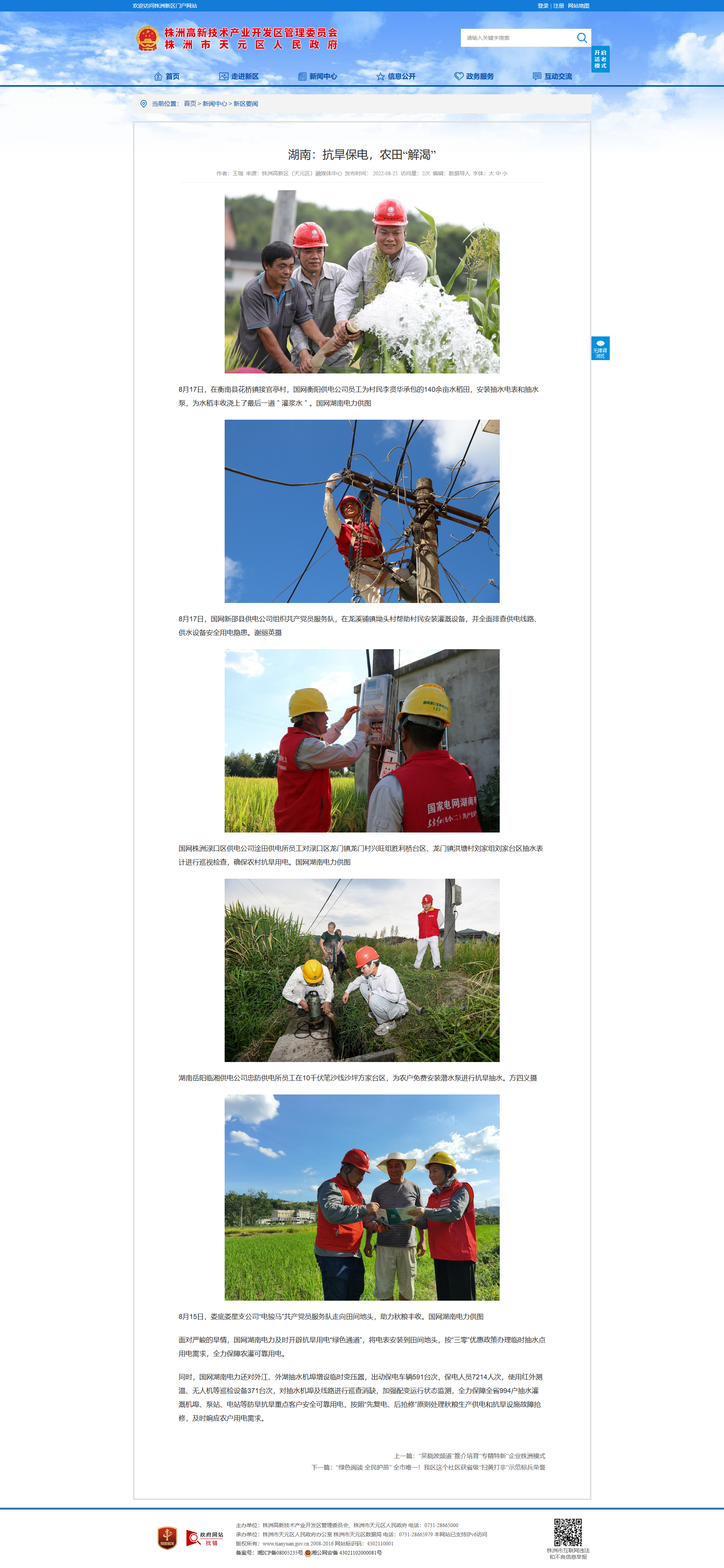
Task: Open the next article 下一篇 link
Action: (x=429, y=1467)
